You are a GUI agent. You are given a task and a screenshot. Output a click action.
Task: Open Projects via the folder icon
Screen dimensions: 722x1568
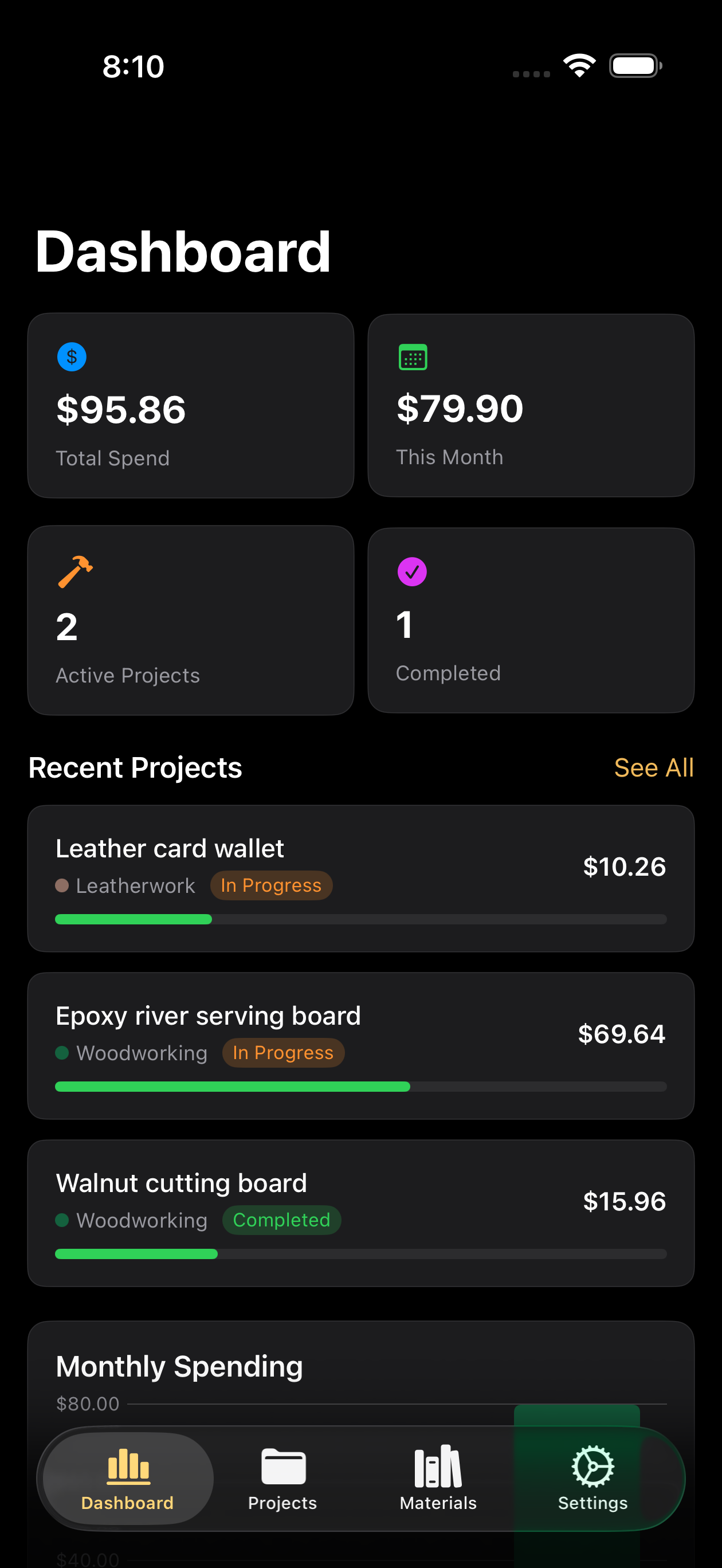point(282,1466)
